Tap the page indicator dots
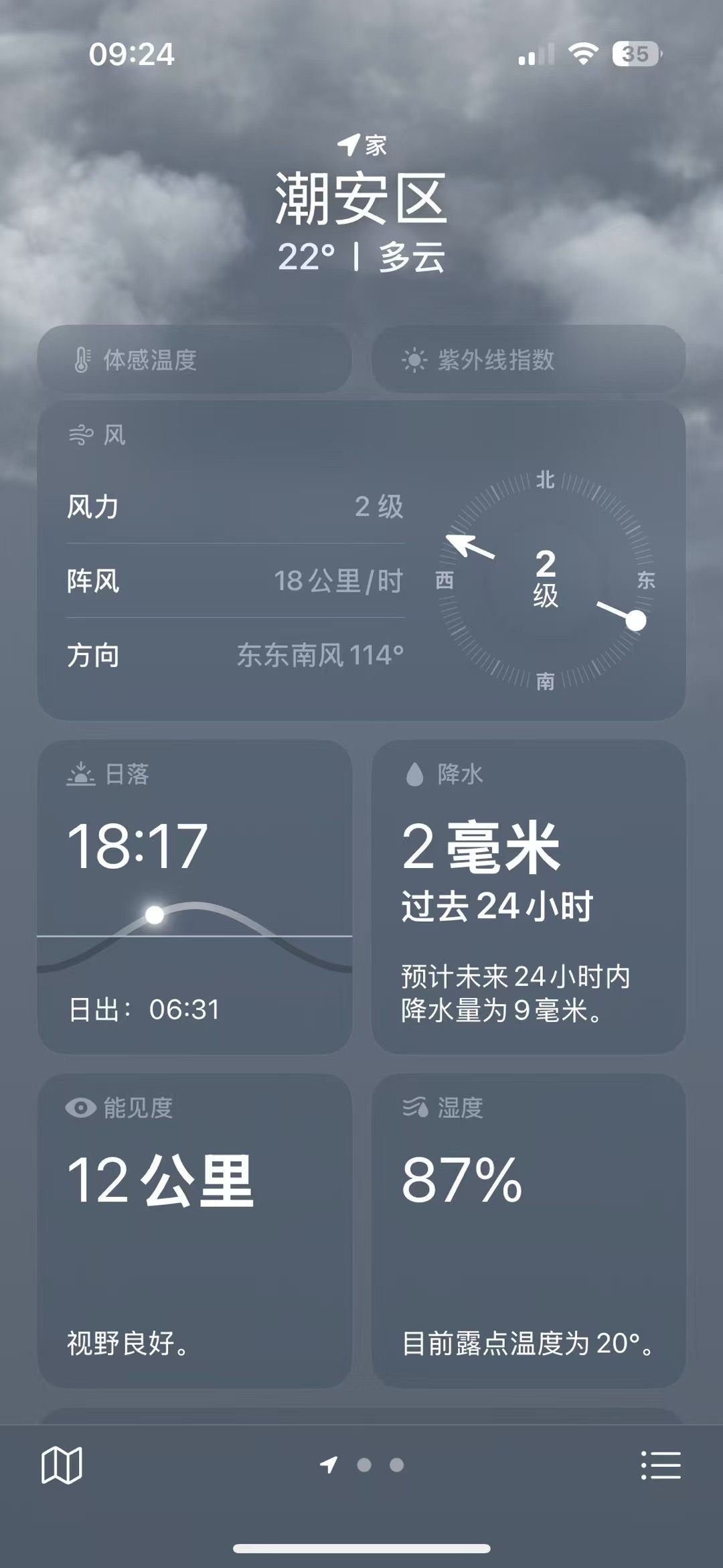The image size is (723, 1568). point(364,1465)
